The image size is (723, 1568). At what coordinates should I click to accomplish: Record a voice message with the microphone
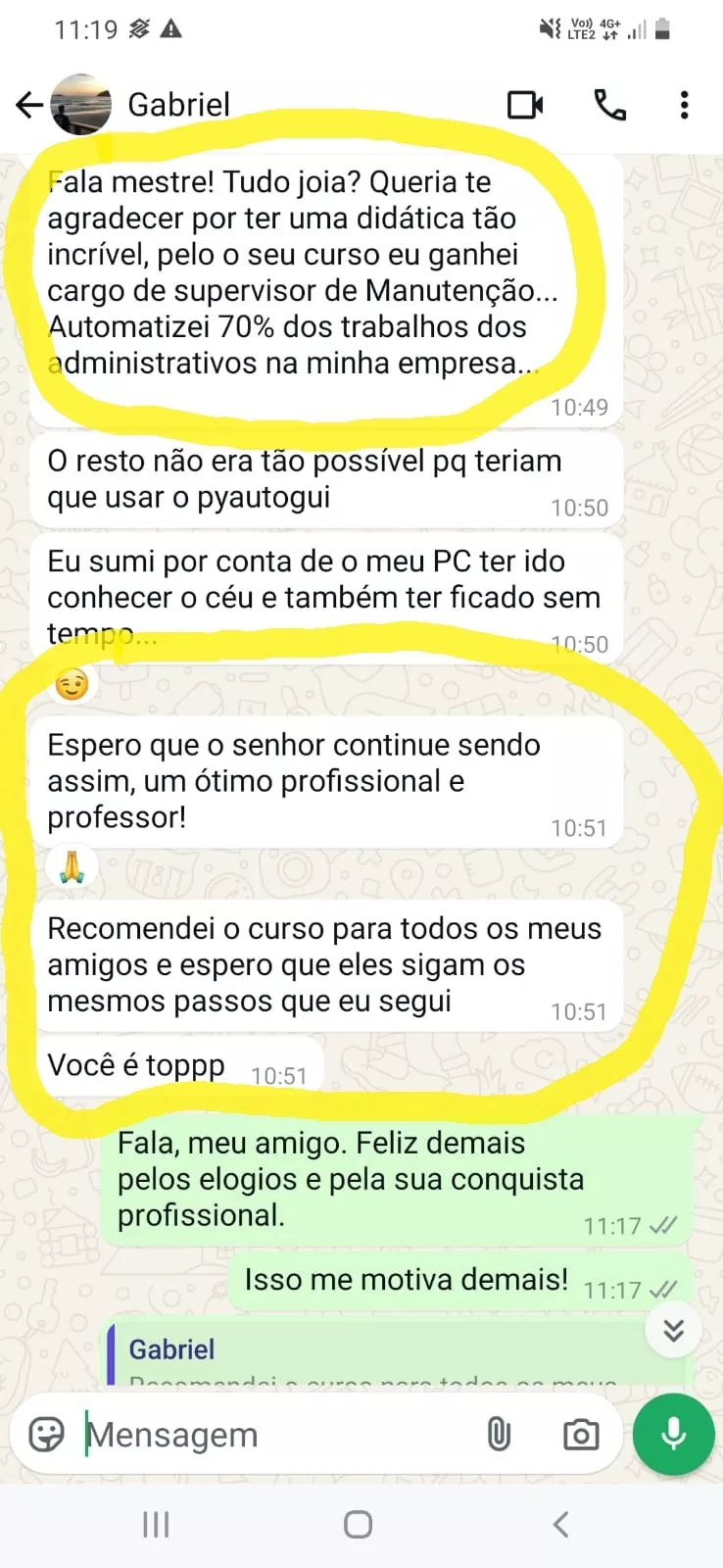click(x=673, y=1435)
